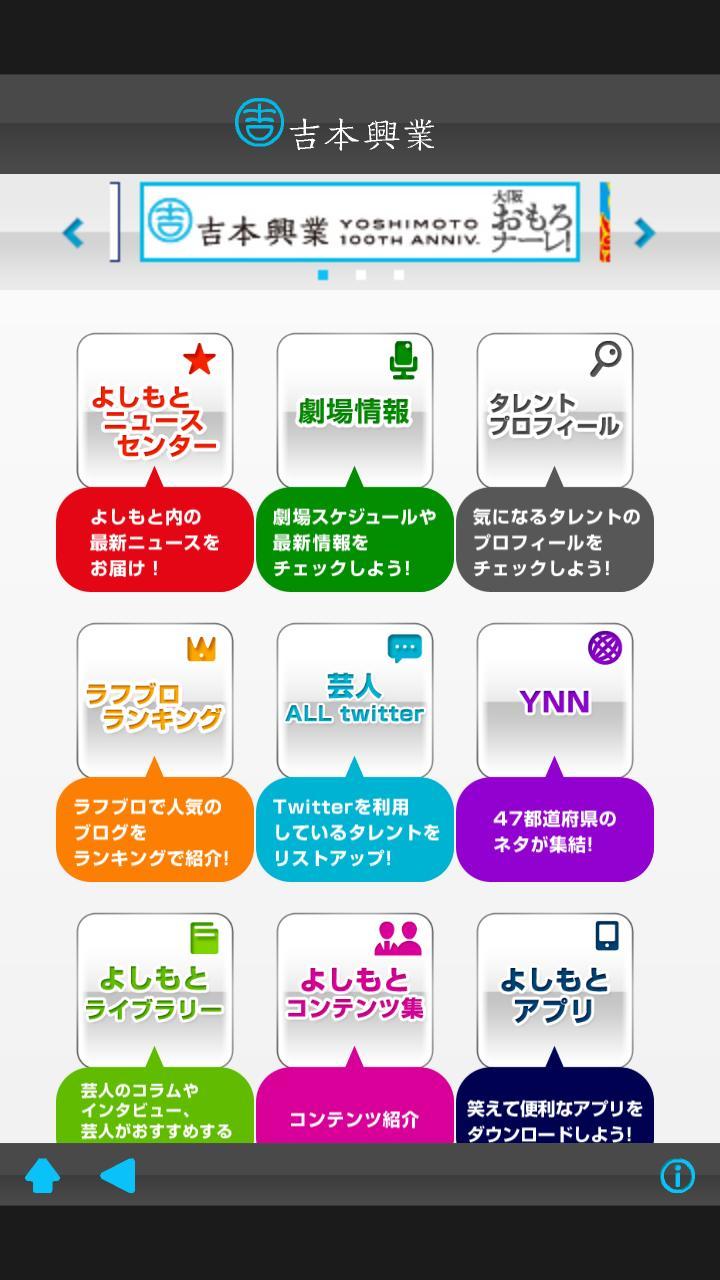Image resolution: width=720 pixels, height=1280 pixels.
Task: Open ラフブロランキング tile
Action: (155, 701)
